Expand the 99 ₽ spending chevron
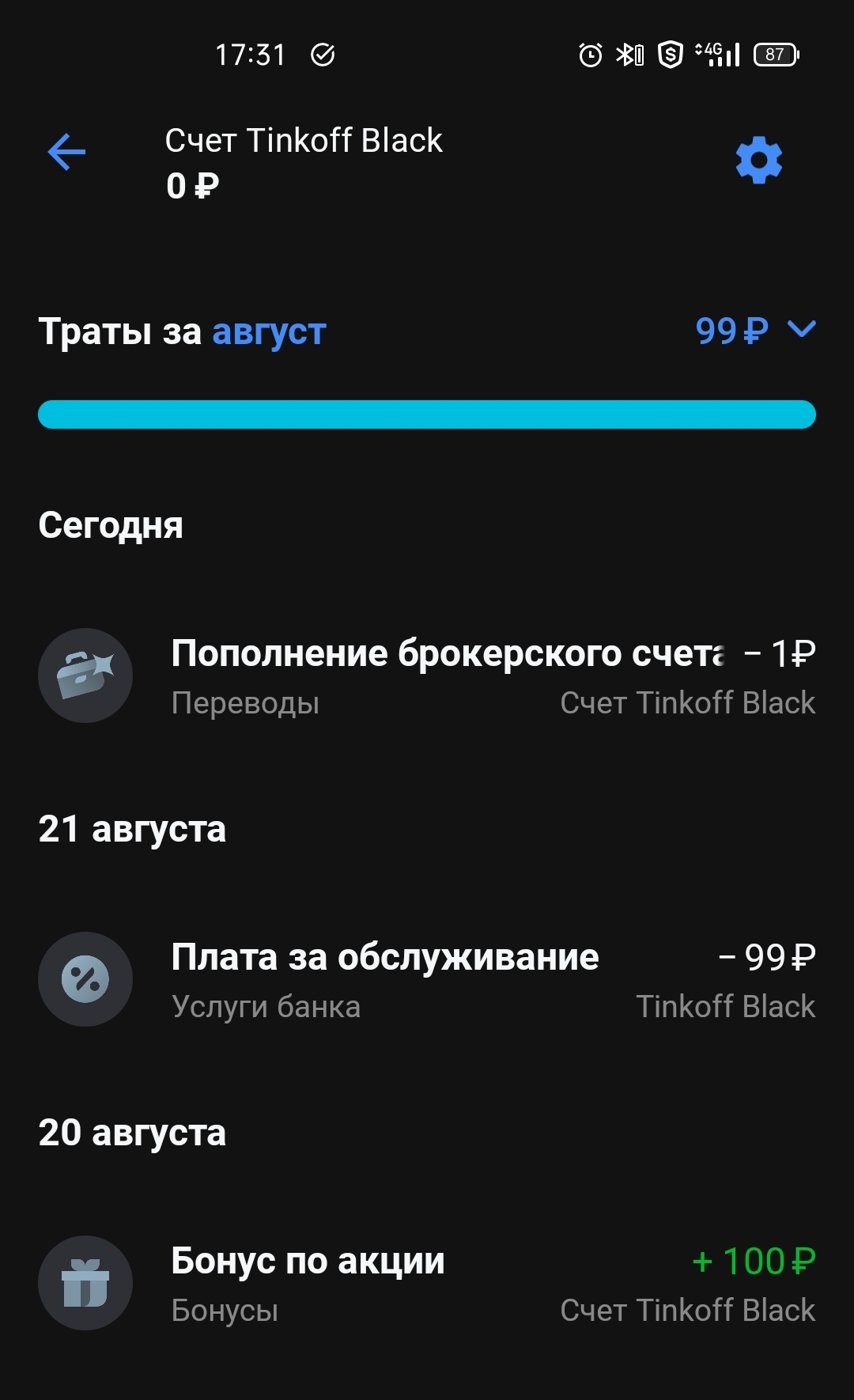 (802, 329)
